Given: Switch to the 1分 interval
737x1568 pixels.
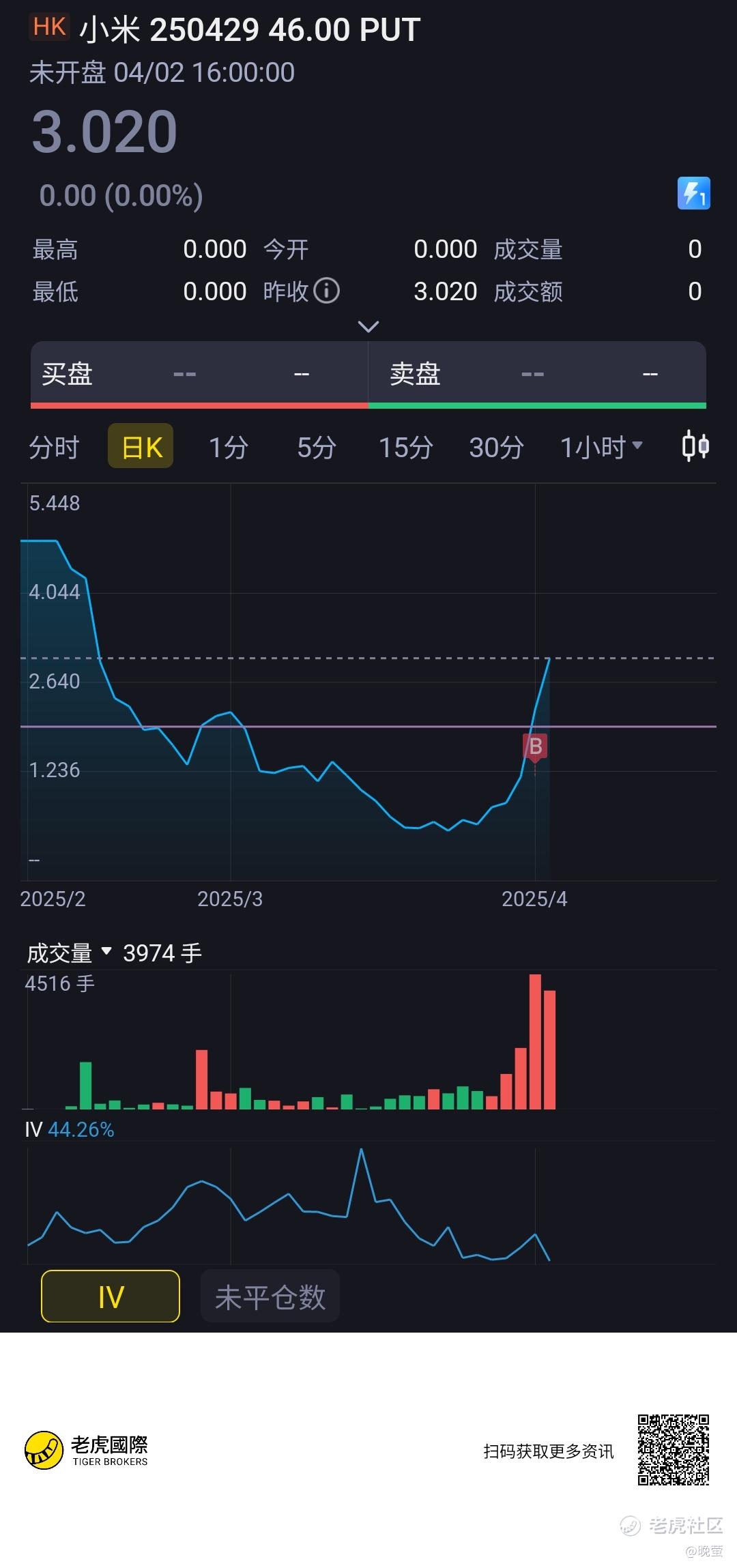Looking at the screenshot, I should (228, 448).
